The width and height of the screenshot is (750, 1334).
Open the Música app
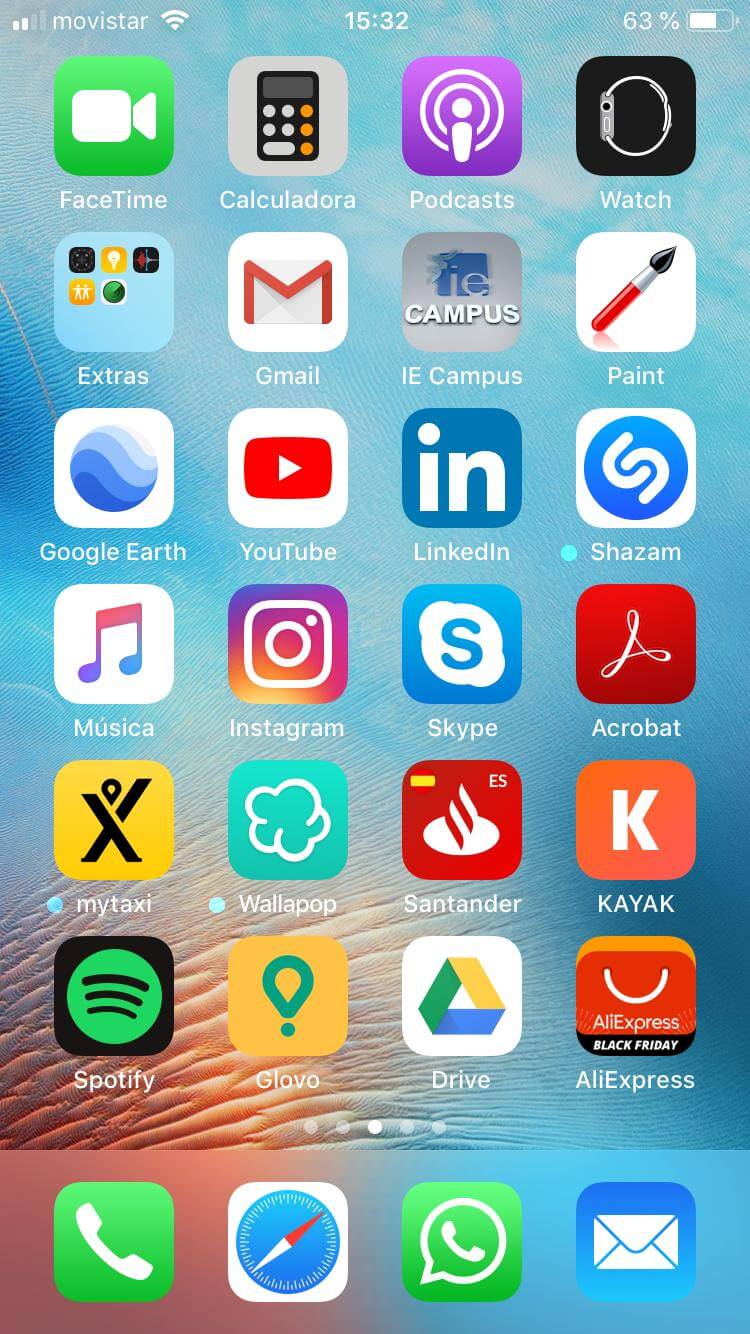pos(114,644)
